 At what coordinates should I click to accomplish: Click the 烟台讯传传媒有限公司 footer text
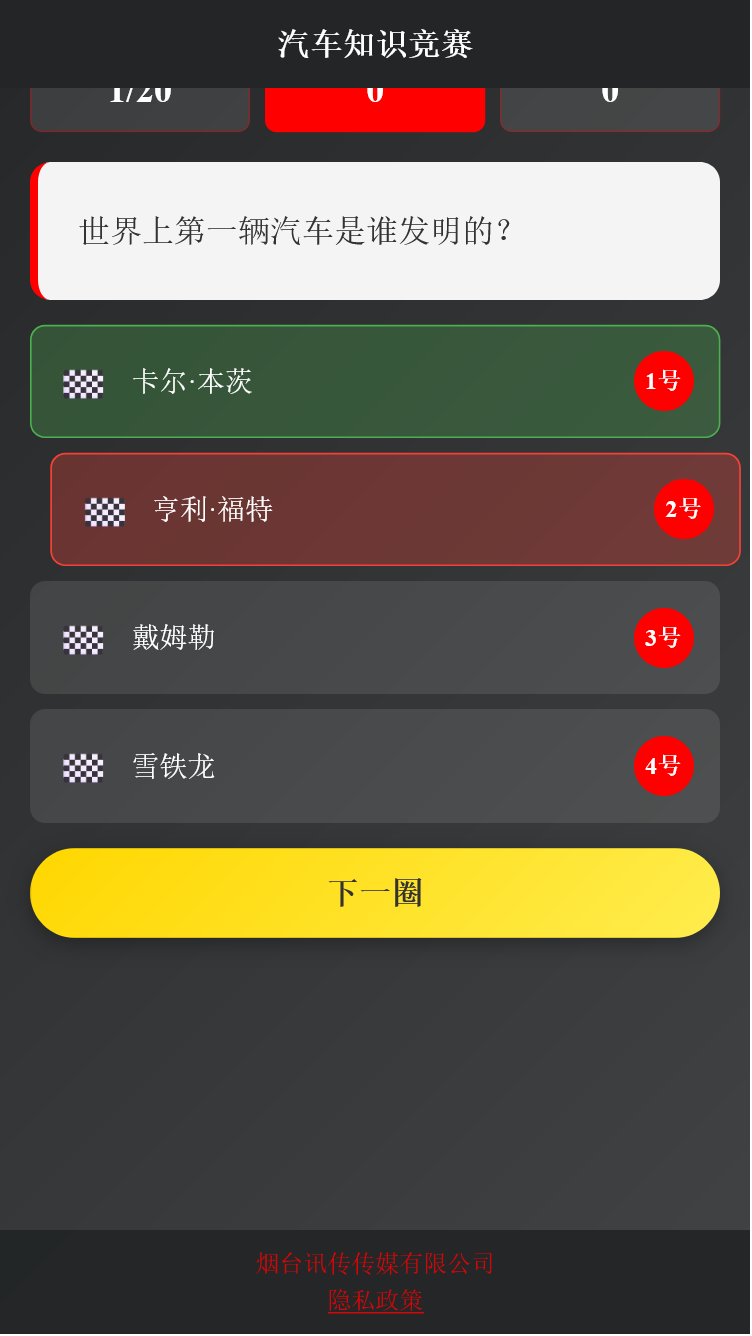(x=375, y=1263)
